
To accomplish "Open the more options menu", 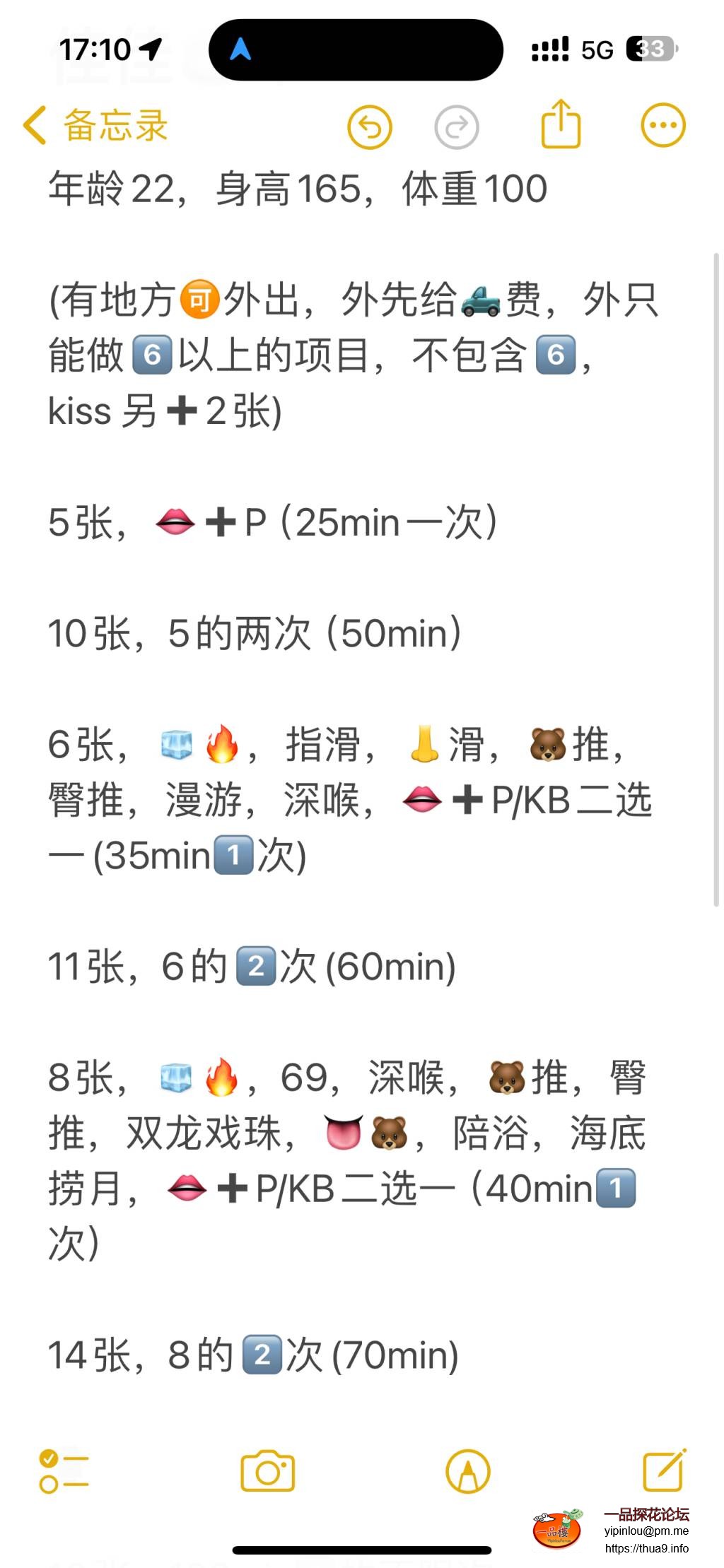I will [662, 126].
